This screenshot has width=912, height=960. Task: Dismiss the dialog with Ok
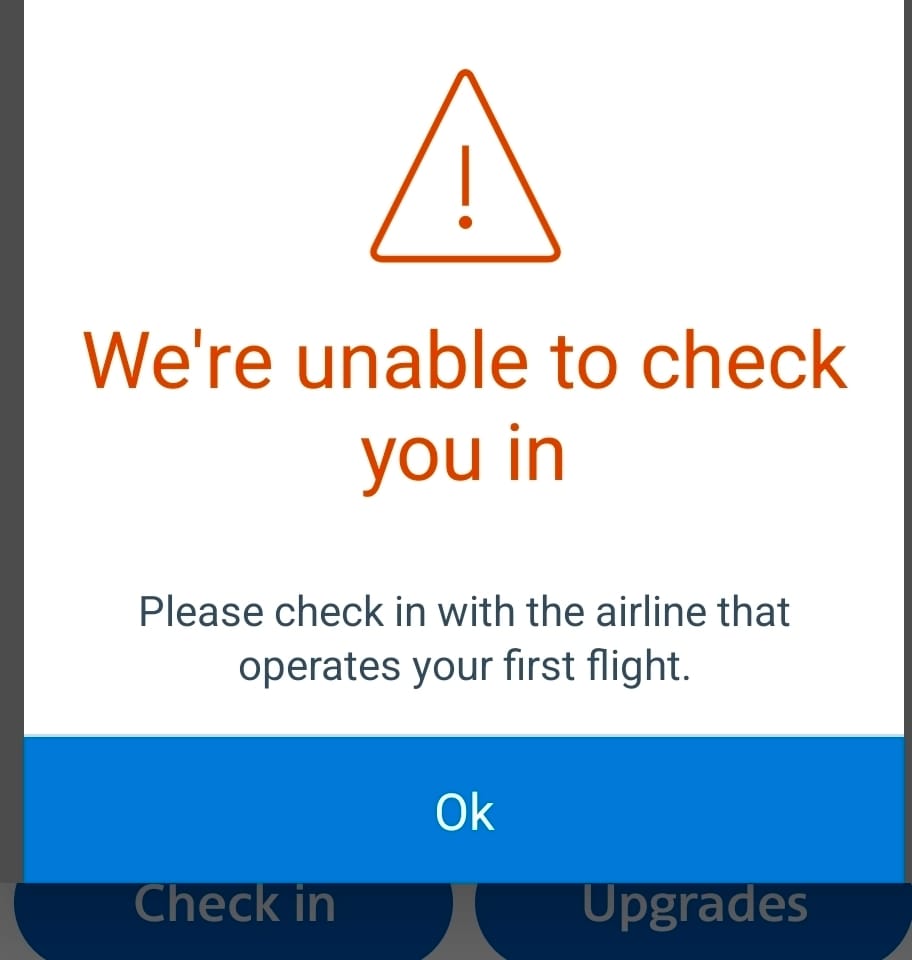coord(464,811)
